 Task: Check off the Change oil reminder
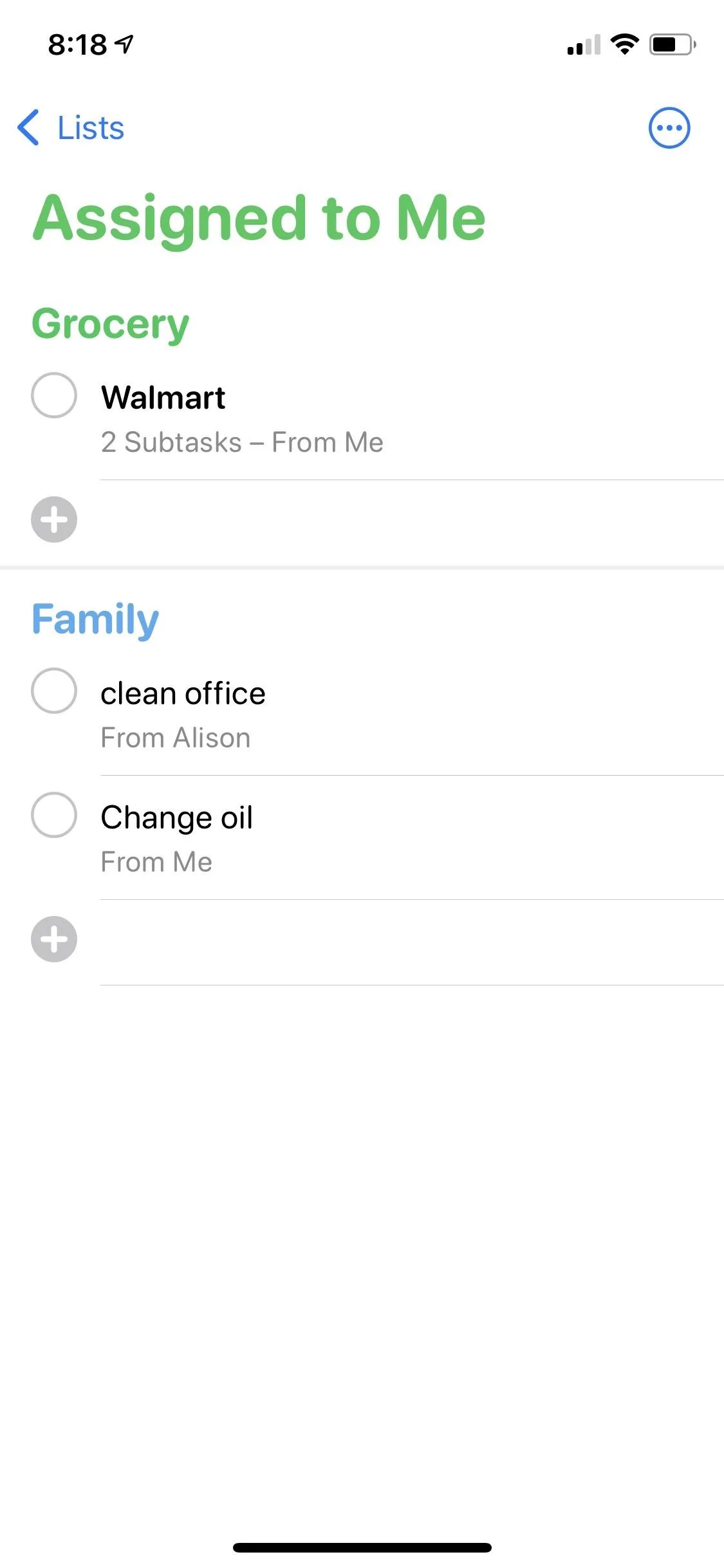54,815
